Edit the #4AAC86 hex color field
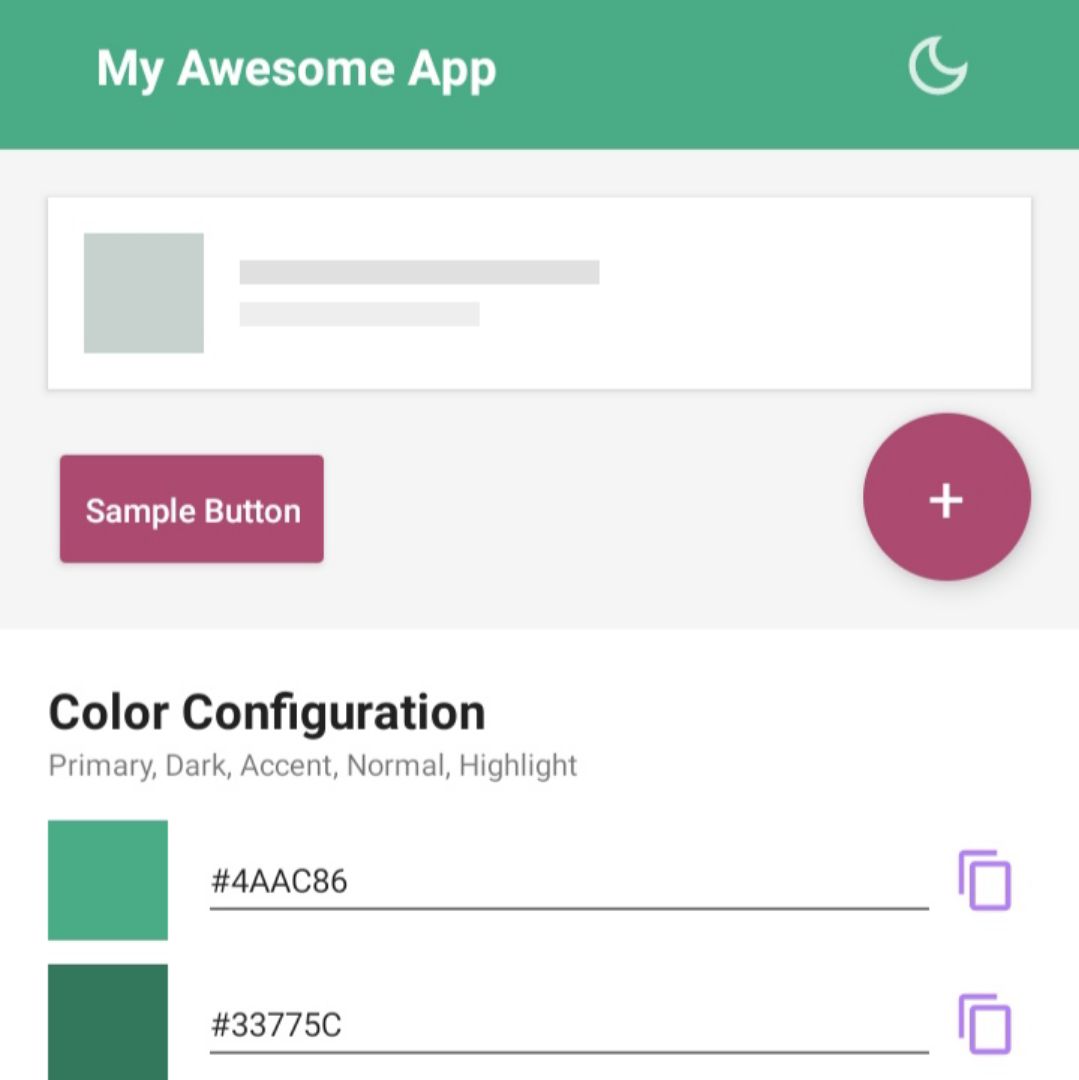 568,881
